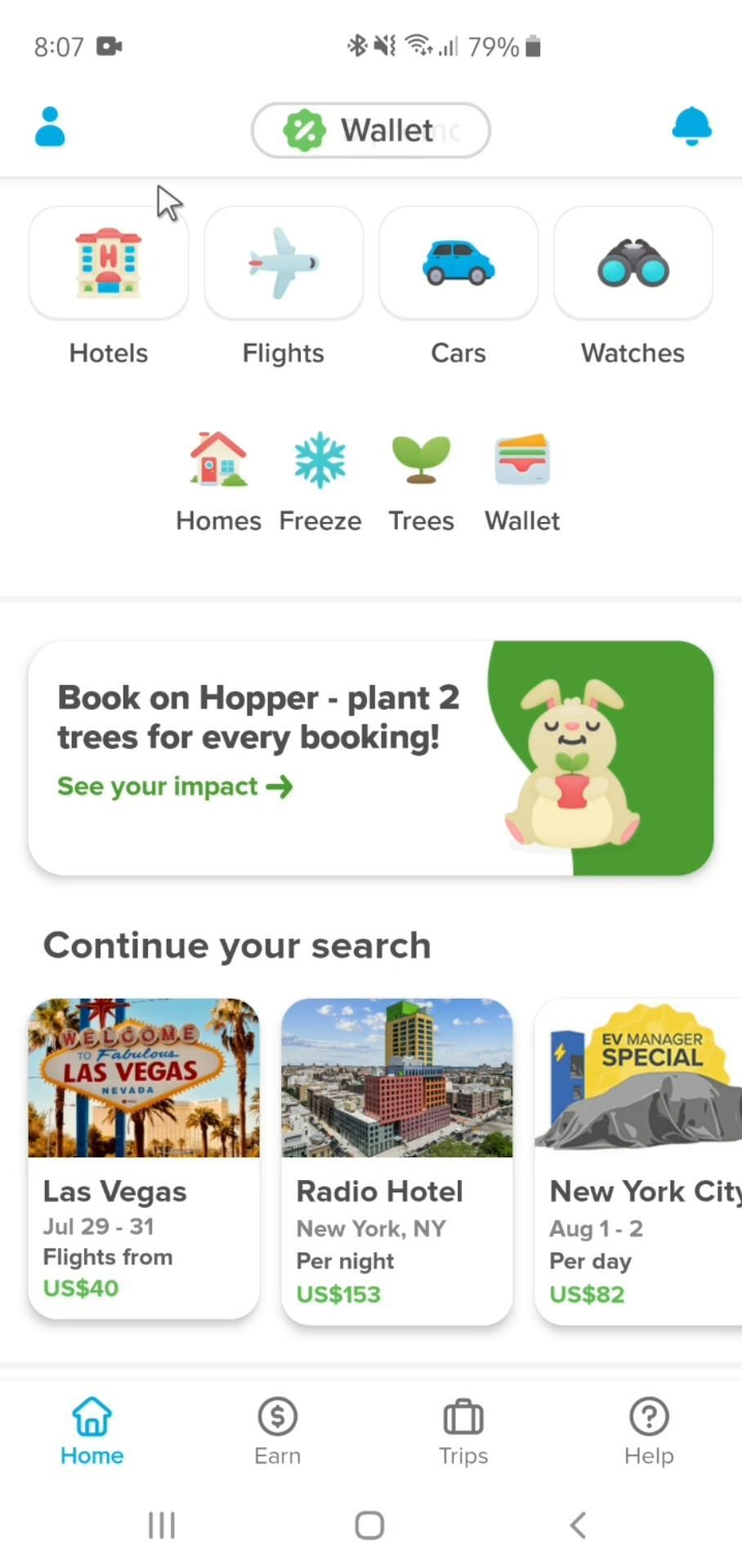
Task: Tap the system back button
Action: [578, 1525]
